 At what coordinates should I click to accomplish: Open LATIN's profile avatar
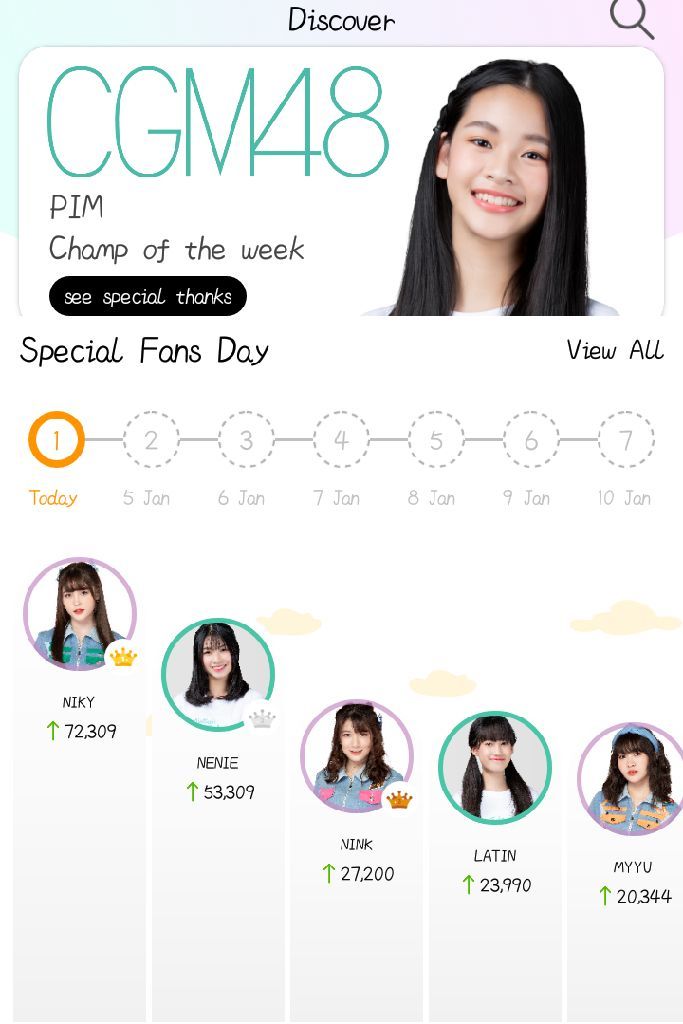[495, 767]
